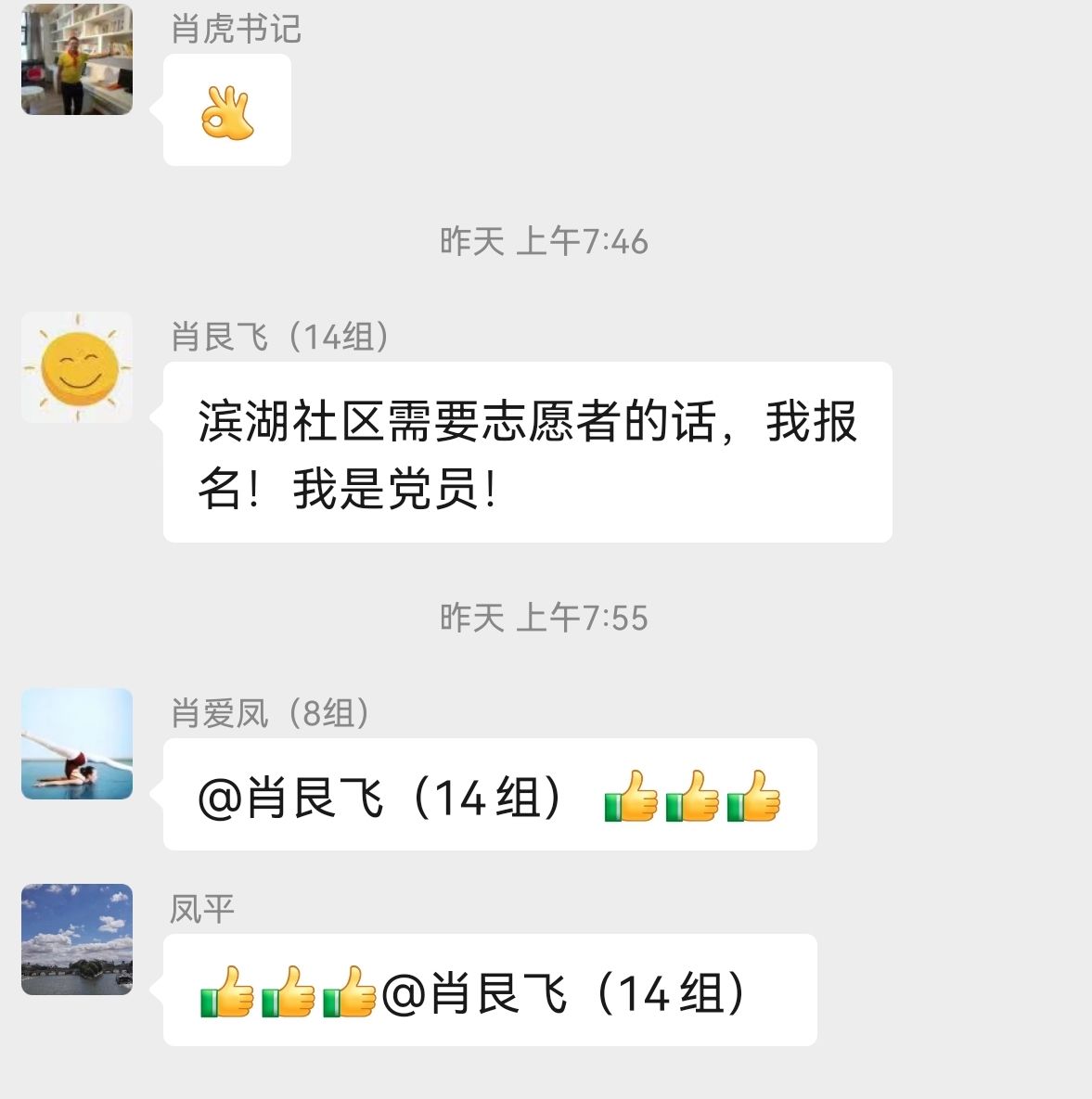Tap 肖爱凤（8组）'s avatar
The height and width of the screenshot is (1099, 1092).
click(x=77, y=744)
